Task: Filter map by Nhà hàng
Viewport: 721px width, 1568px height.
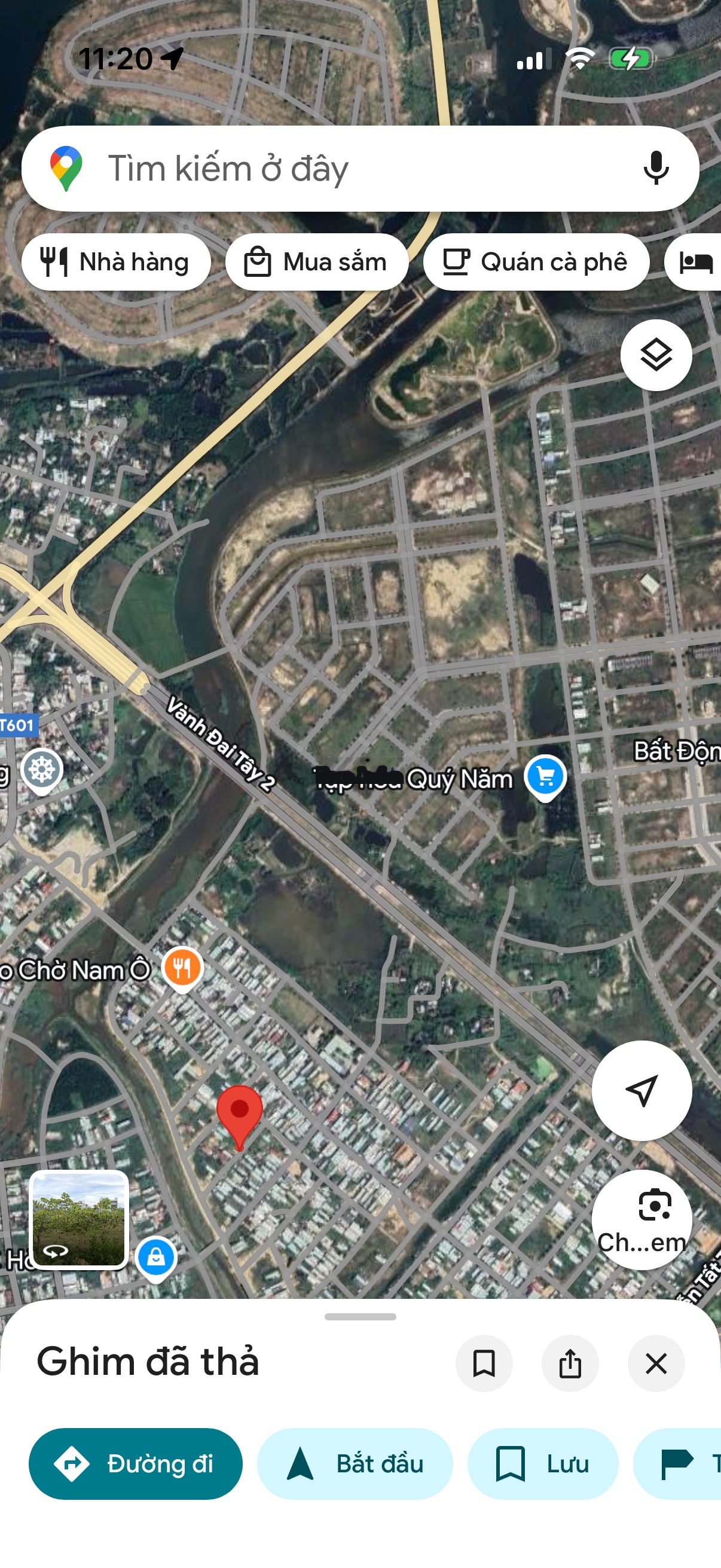Action: [115, 263]
